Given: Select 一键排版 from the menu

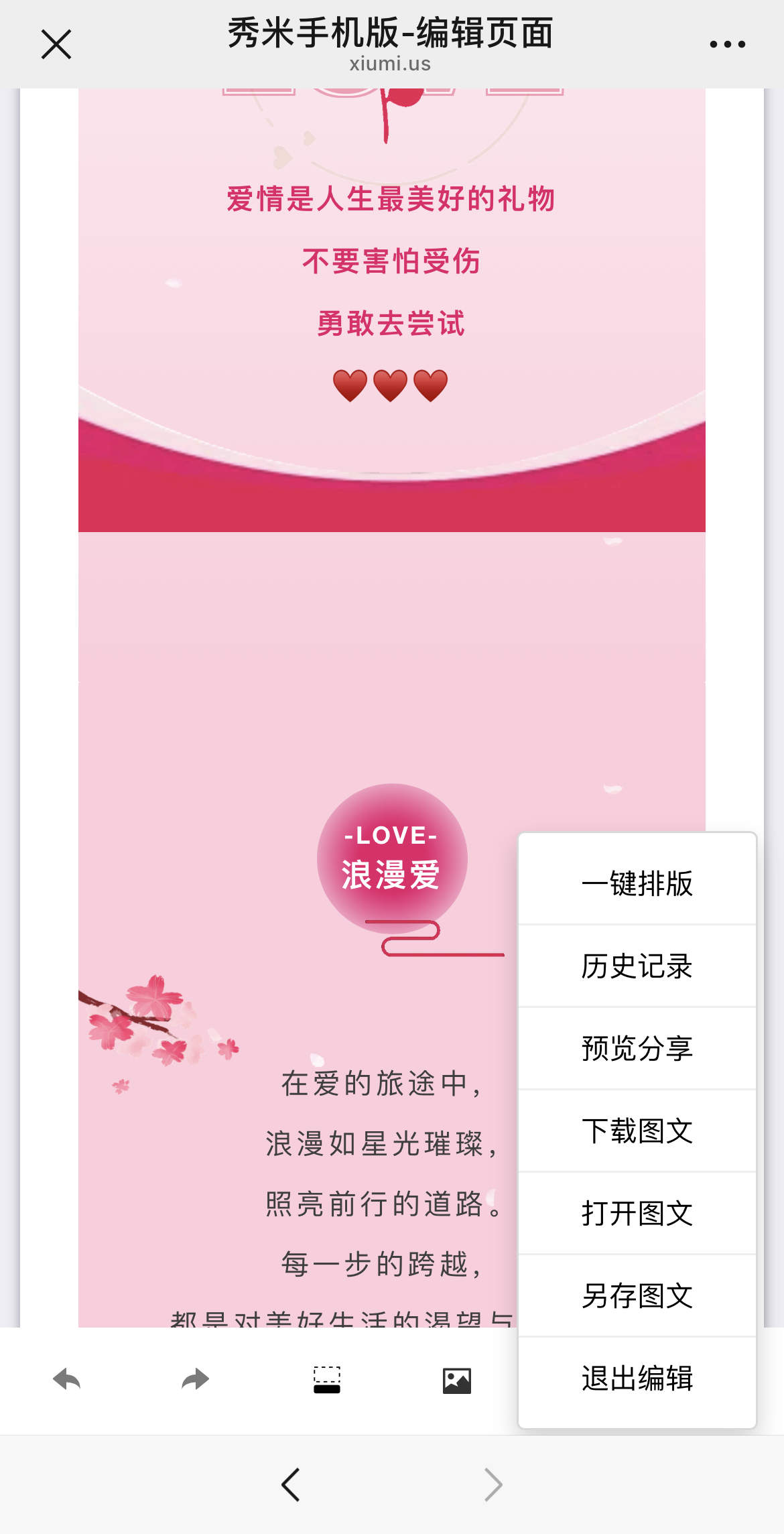Looking at the screenshot, I should point(637,883).
